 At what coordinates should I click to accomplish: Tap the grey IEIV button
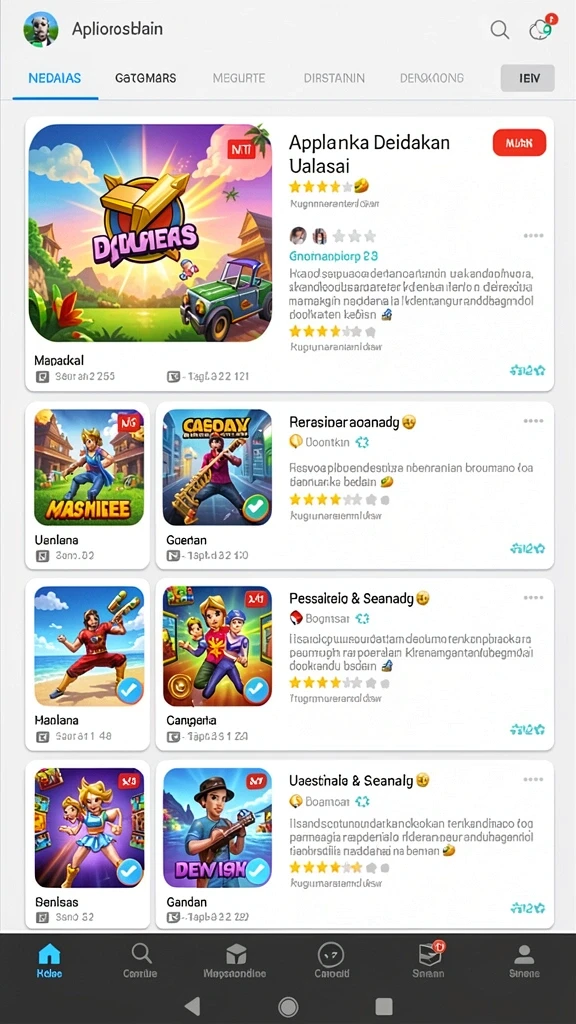tap(528, 78)
